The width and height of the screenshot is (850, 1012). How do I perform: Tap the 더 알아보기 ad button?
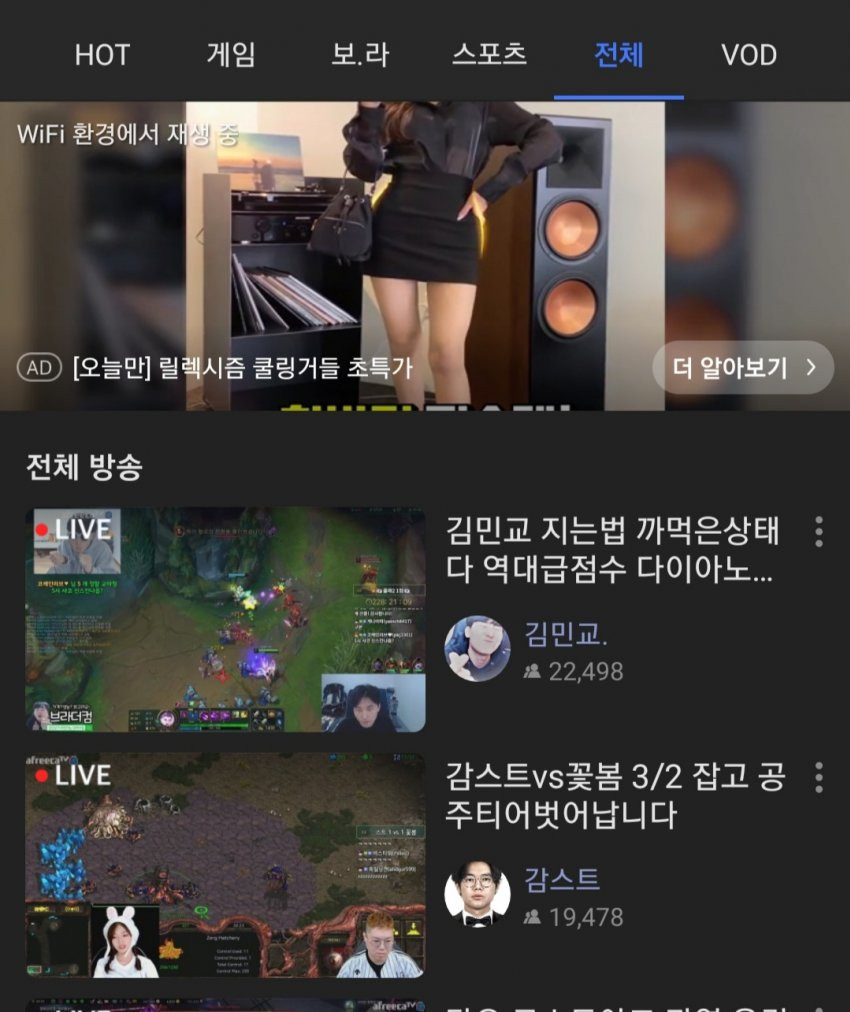point(743,368)
